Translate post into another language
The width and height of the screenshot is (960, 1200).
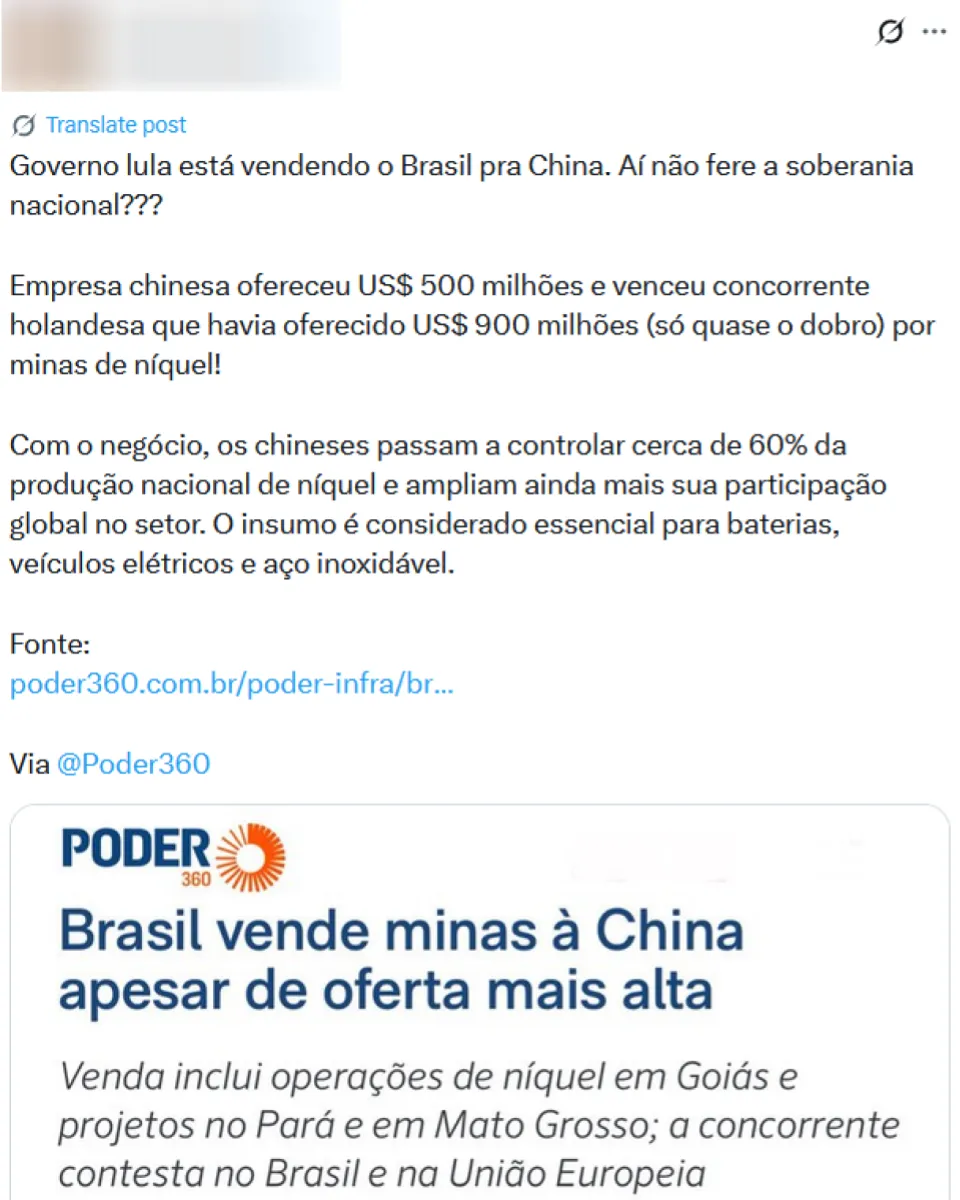tap(115, 125)
